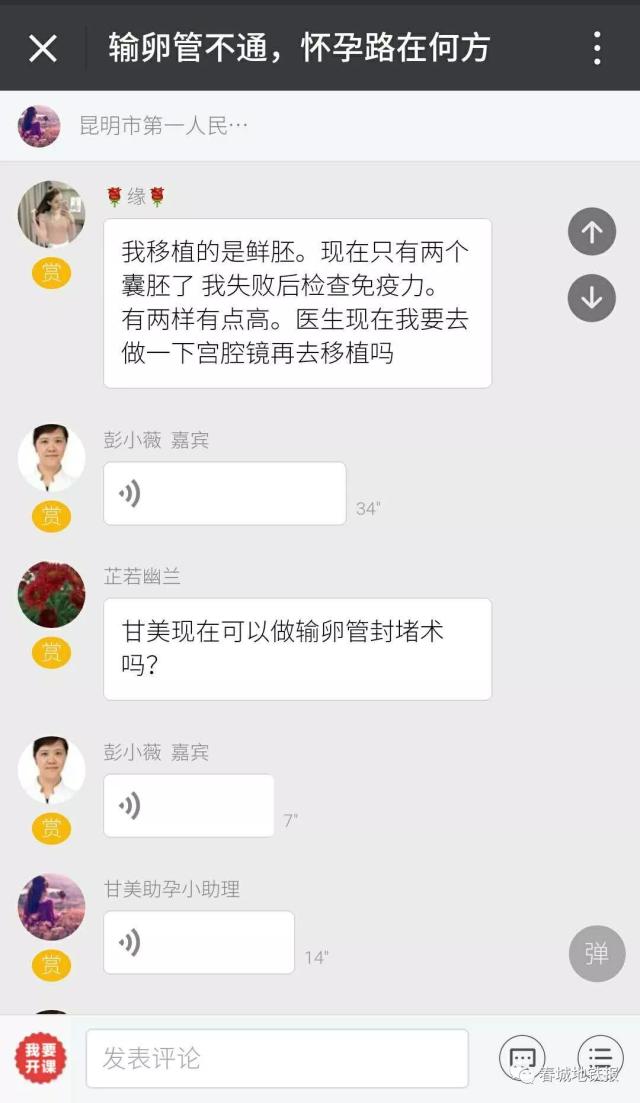Play 彭小薇's 7-second voice message
Viewport: 640px width, 1103px height.
[x=188, y=805]
